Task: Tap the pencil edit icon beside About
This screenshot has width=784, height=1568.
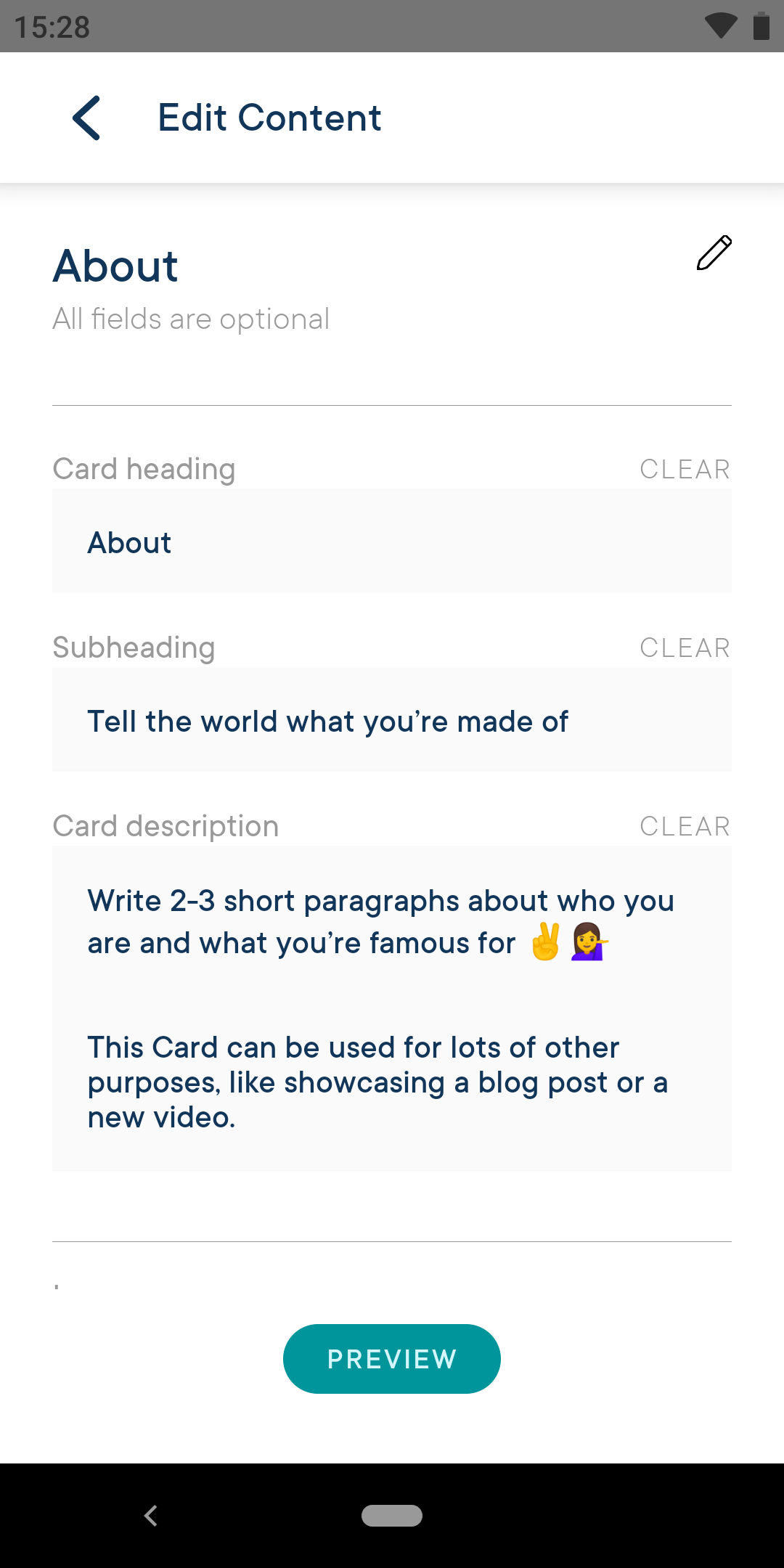Action: tap(714, 253)
